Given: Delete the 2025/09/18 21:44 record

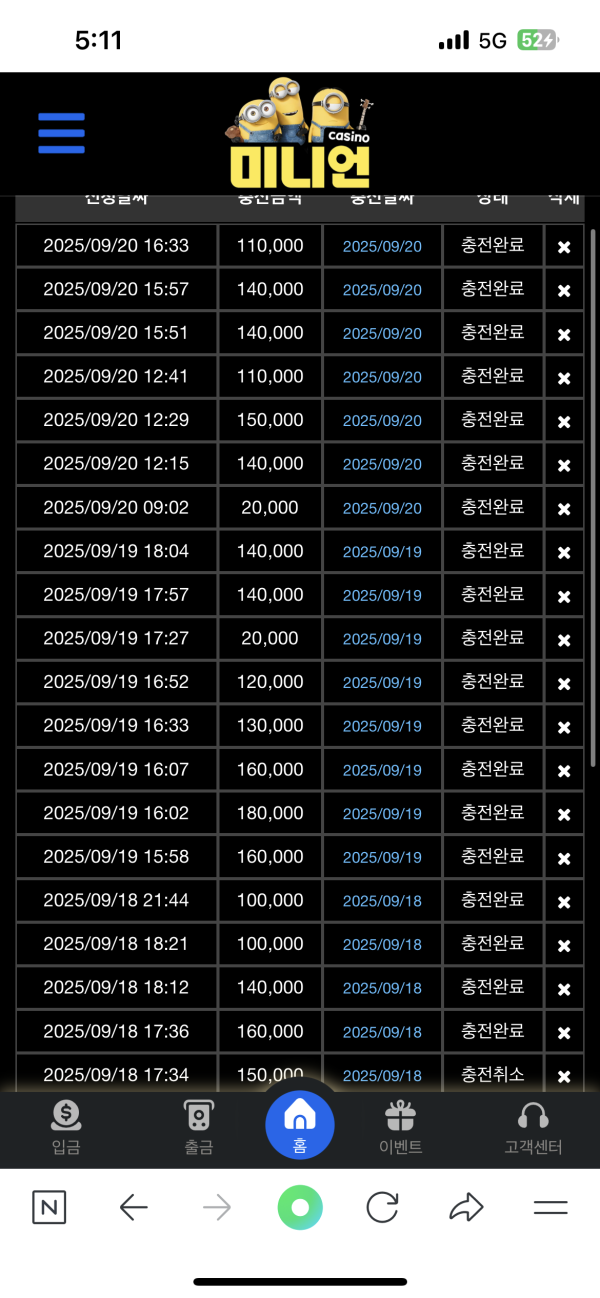Looking at the screenshot, I should (564, 901).
